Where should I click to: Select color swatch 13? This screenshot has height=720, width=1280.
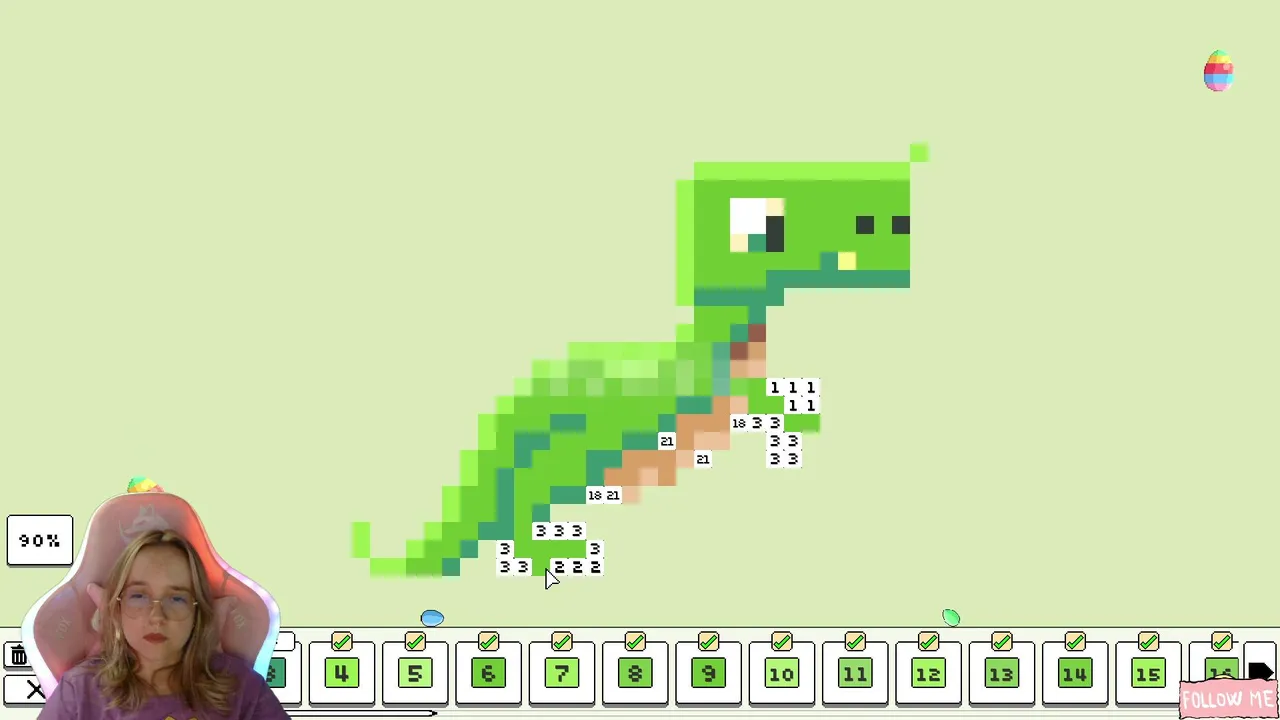tap(1001, 675)
